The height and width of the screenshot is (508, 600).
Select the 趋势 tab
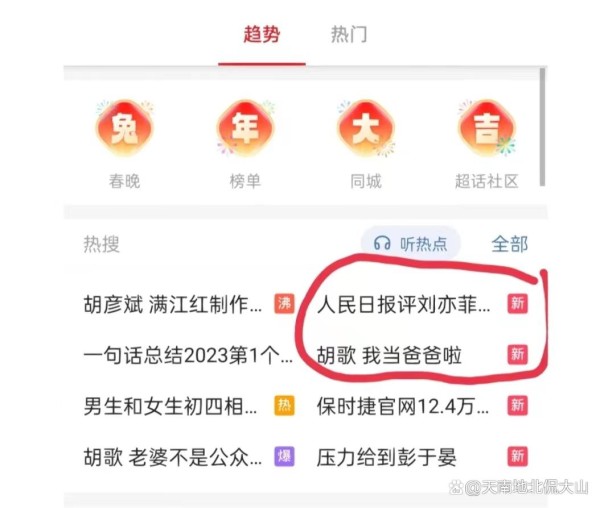click(261, 35)
